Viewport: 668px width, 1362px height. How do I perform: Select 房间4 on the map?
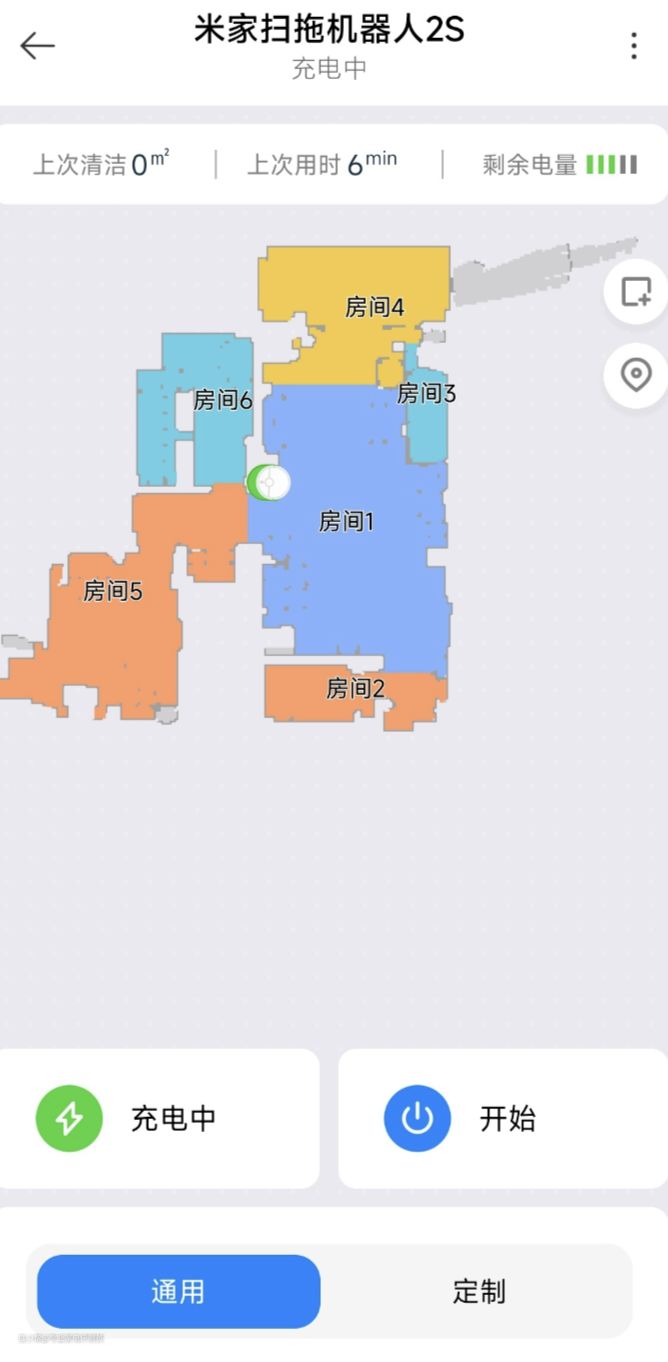point(374,307)
